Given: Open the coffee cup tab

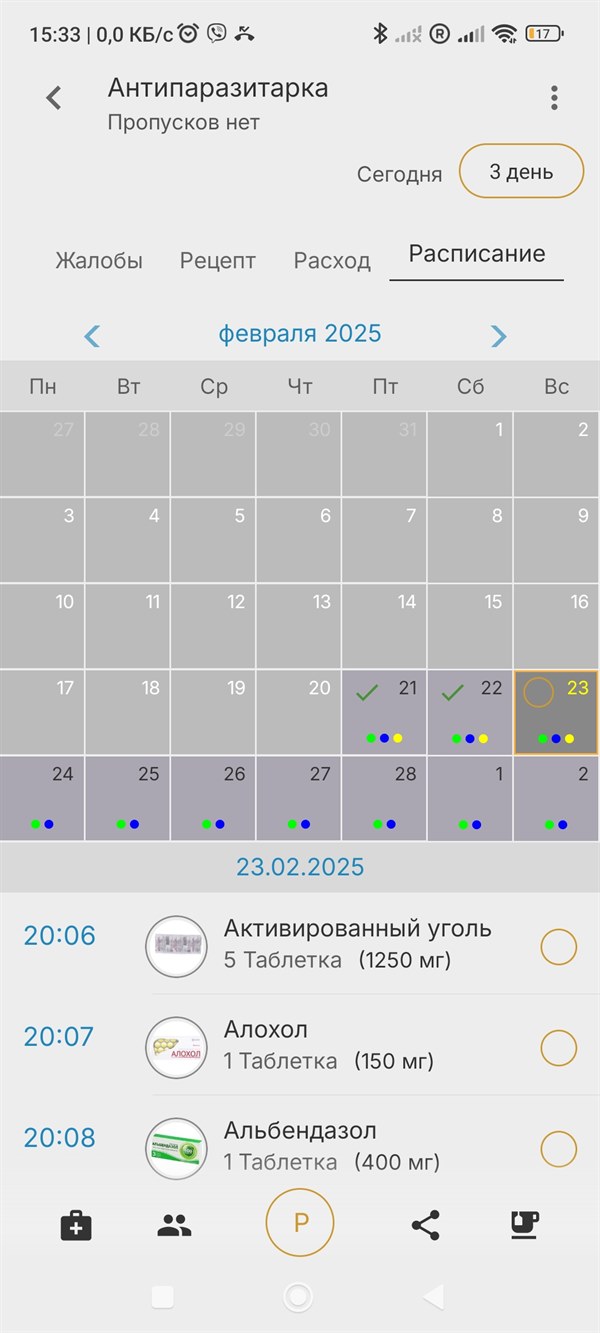Looking at the screenshot, I should click(524, 1225).
